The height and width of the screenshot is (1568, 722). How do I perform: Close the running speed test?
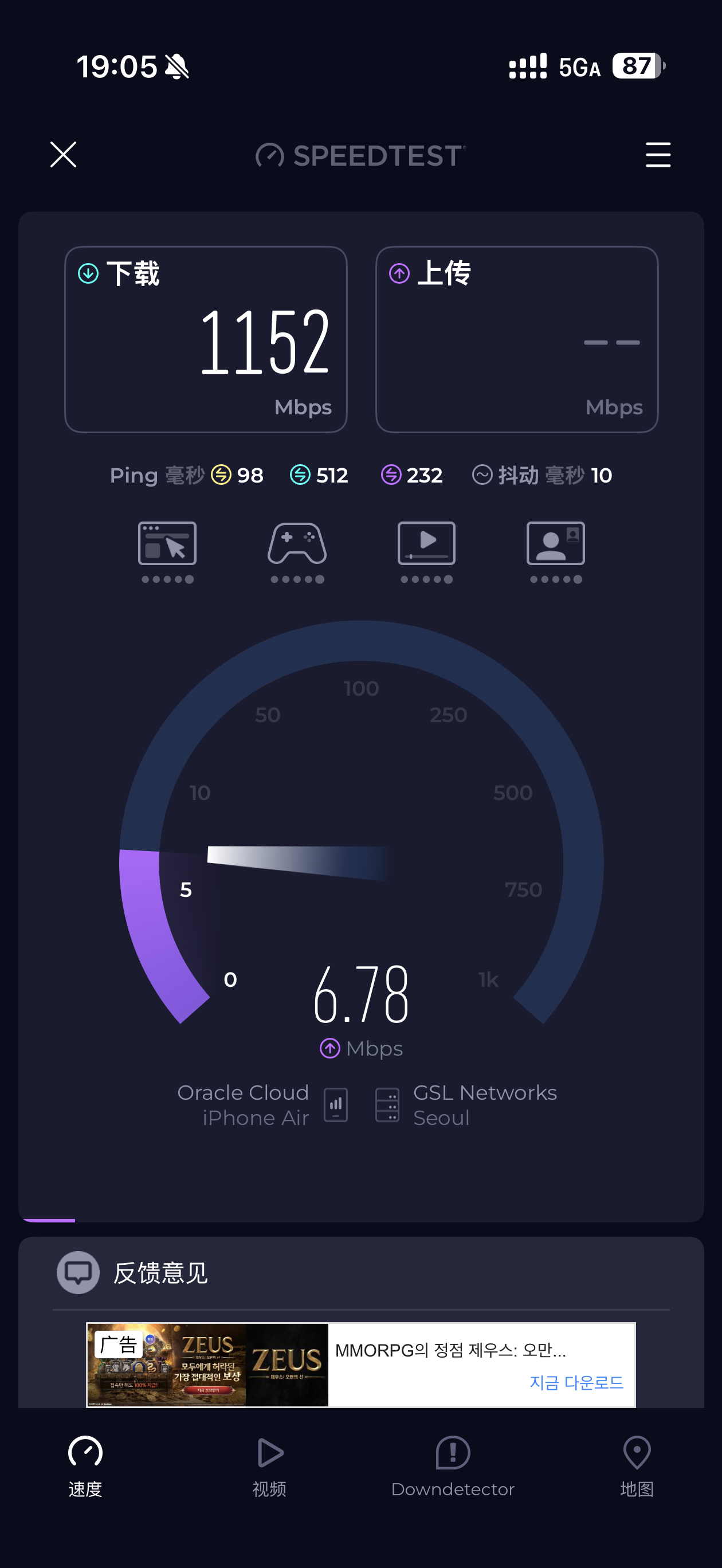[63, 155]
